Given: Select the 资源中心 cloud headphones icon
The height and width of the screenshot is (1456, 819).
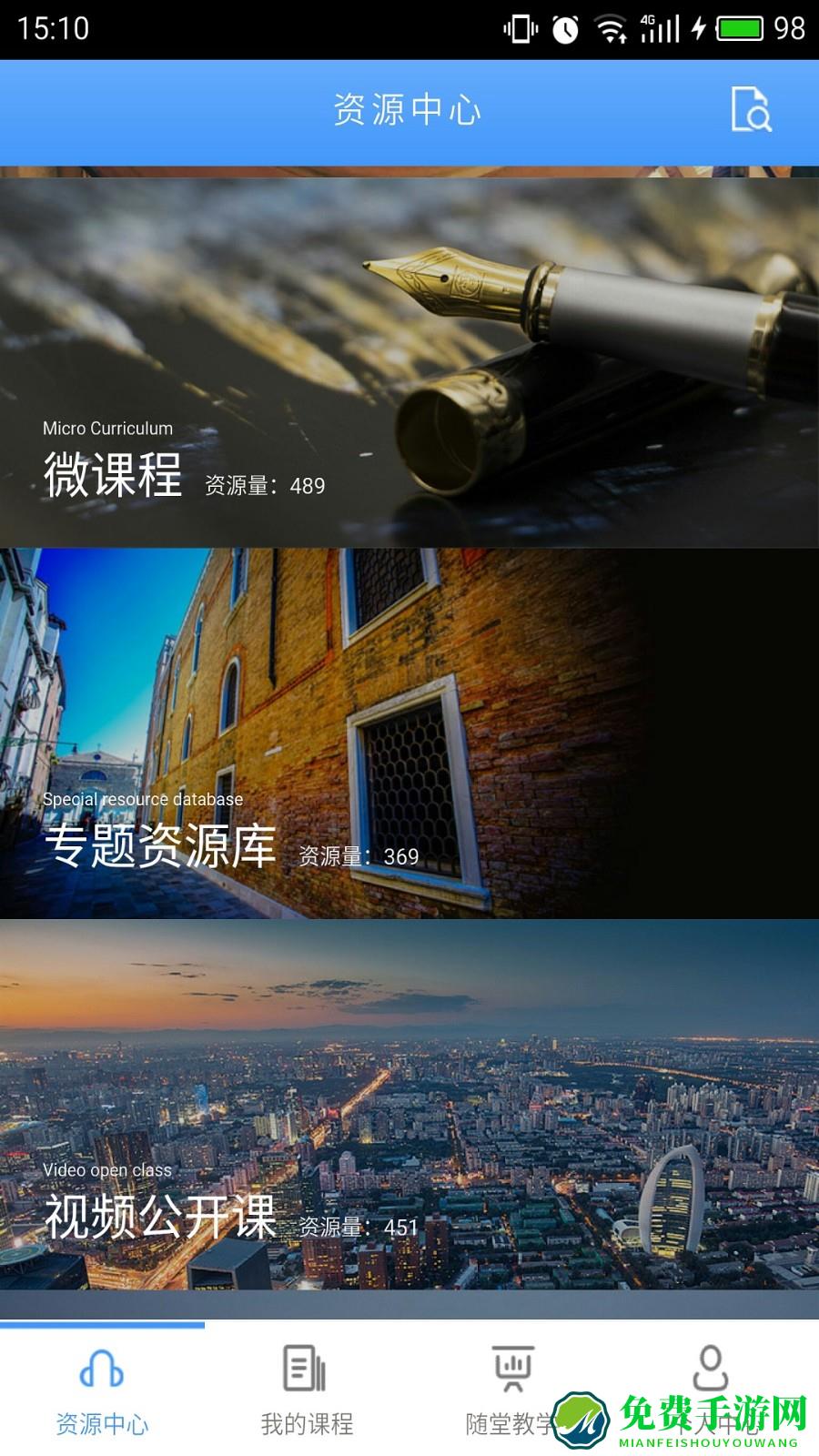Looking at the screenshot, I should [x=102, y=1368].
